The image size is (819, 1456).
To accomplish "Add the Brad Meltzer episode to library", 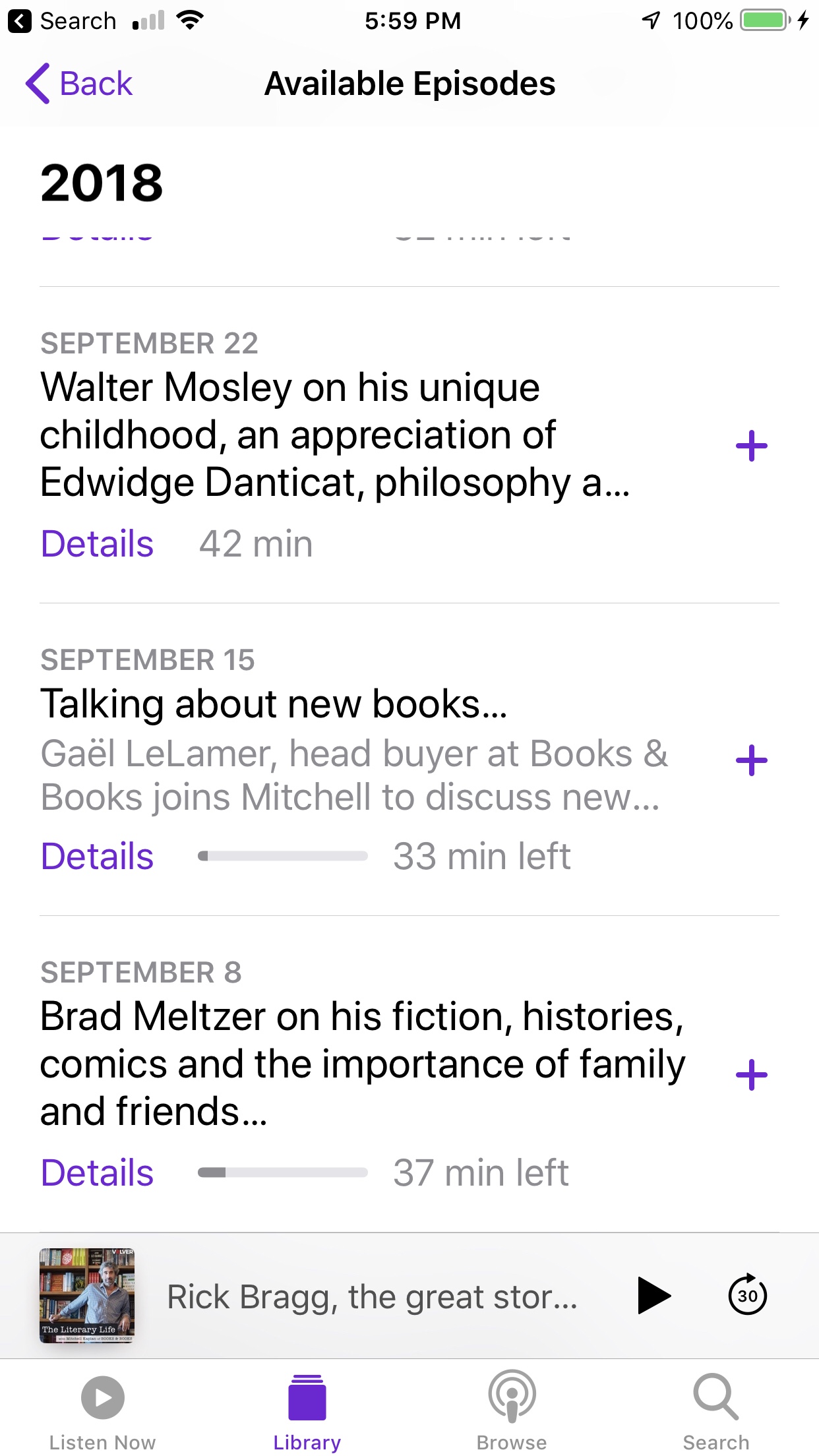I will [751, 1076].
